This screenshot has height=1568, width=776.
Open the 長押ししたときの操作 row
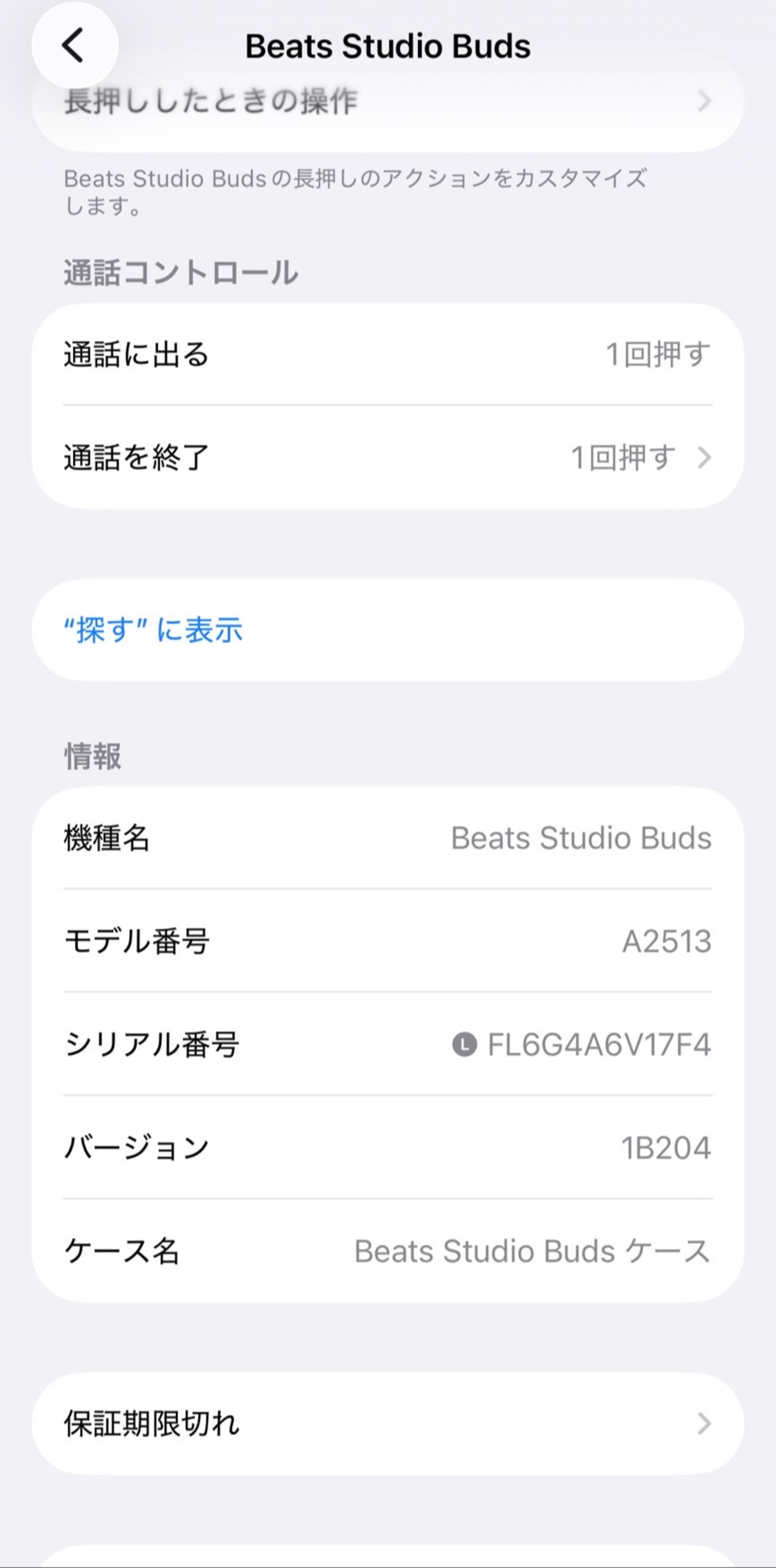[387, 101]
